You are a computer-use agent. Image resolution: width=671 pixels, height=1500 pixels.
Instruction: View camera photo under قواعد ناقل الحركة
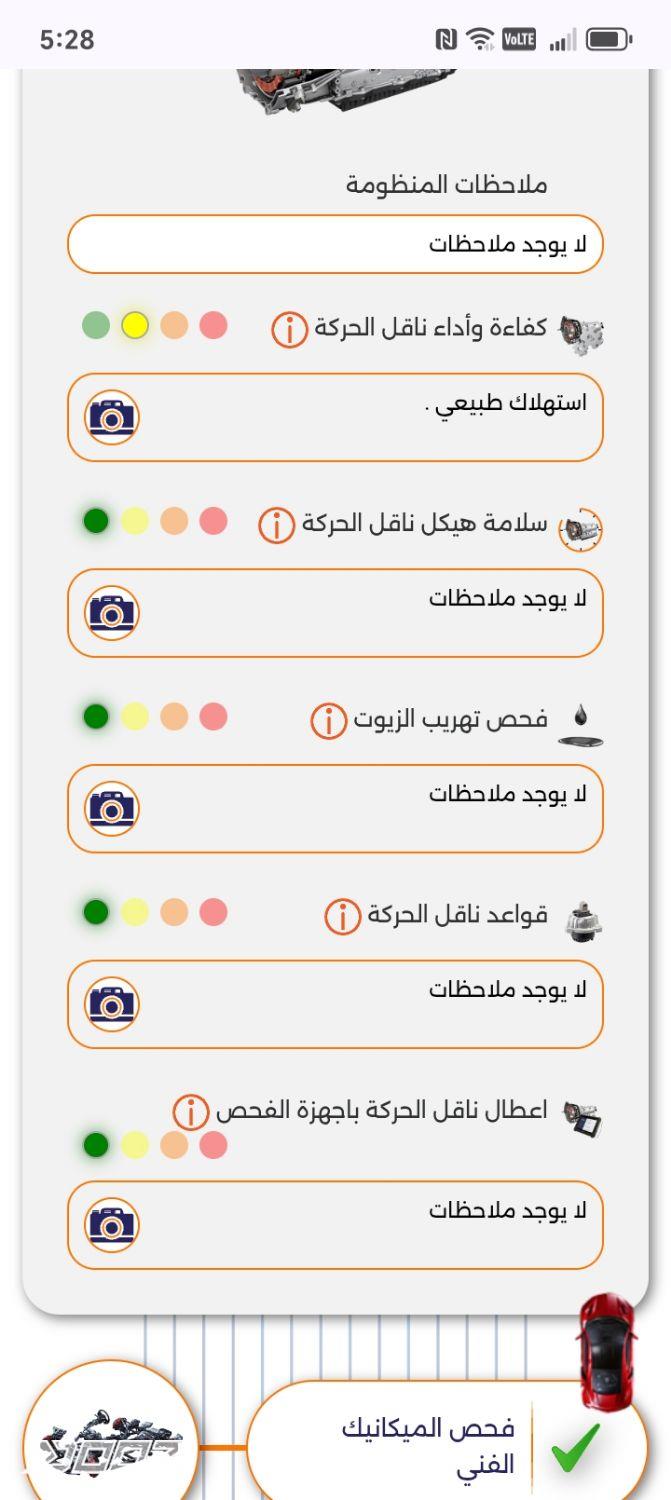coord(112,1004)
